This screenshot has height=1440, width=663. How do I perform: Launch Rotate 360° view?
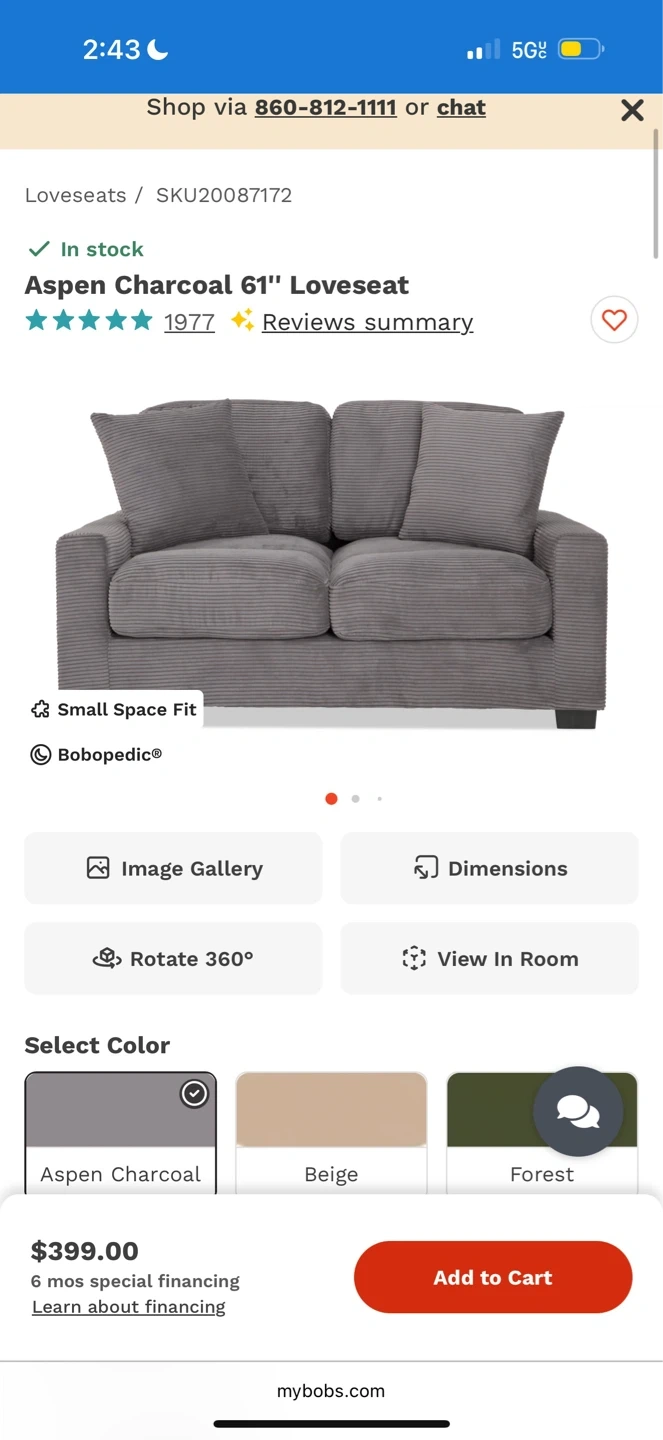(173, 958)
